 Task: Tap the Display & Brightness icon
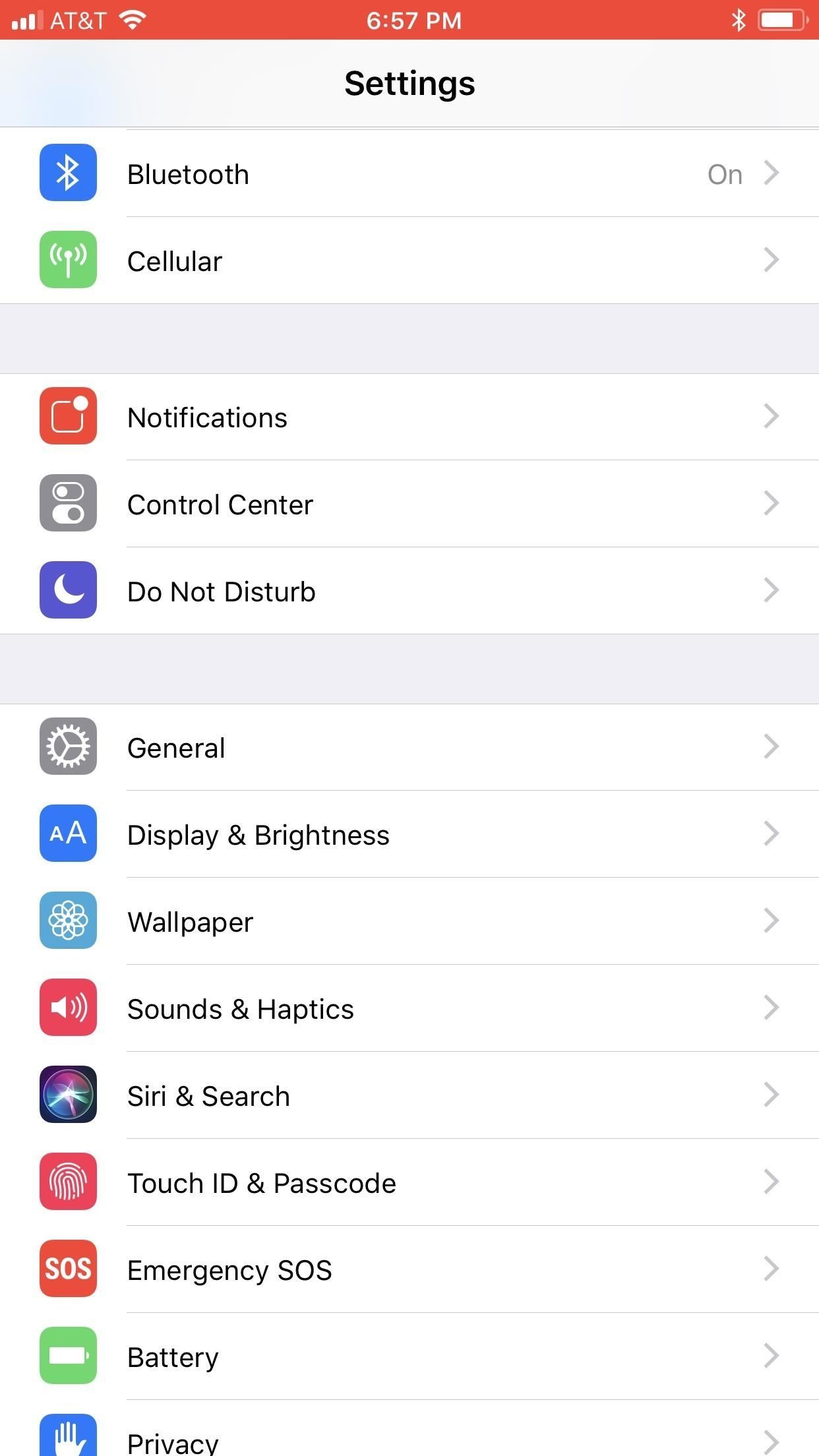[68, 834]
